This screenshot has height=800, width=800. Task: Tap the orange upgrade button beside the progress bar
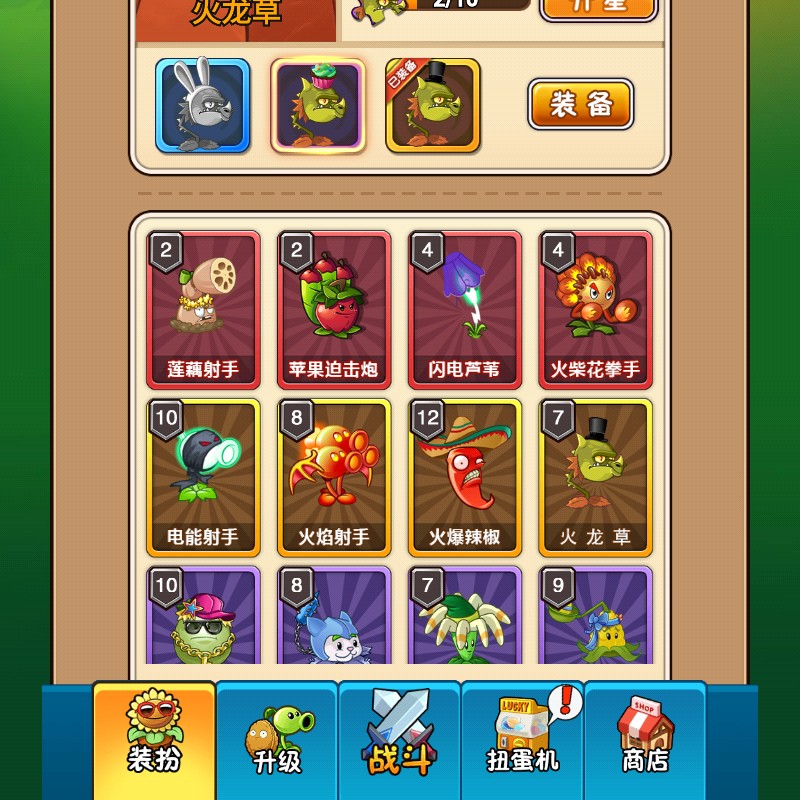(x=599, y=6)
